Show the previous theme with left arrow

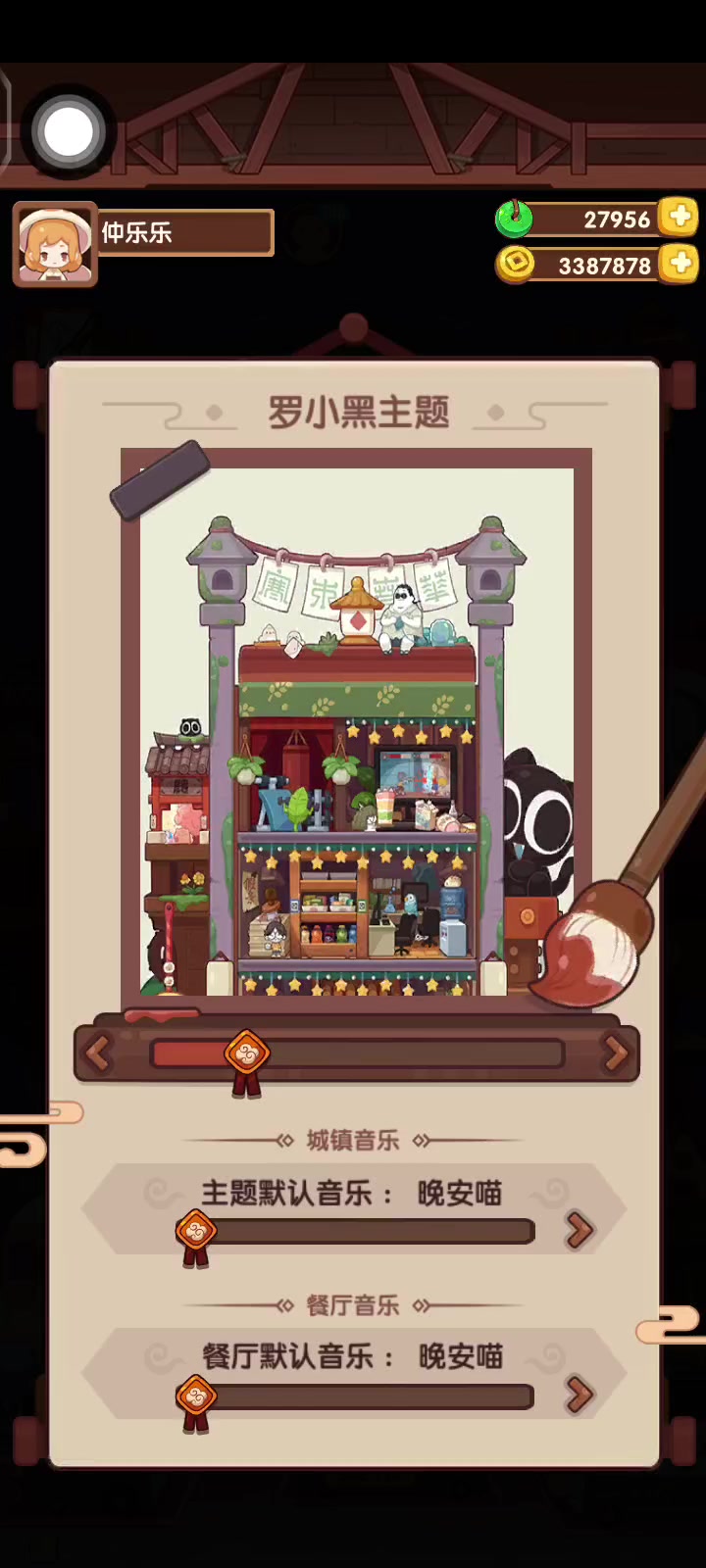(x=98, y=1054)
